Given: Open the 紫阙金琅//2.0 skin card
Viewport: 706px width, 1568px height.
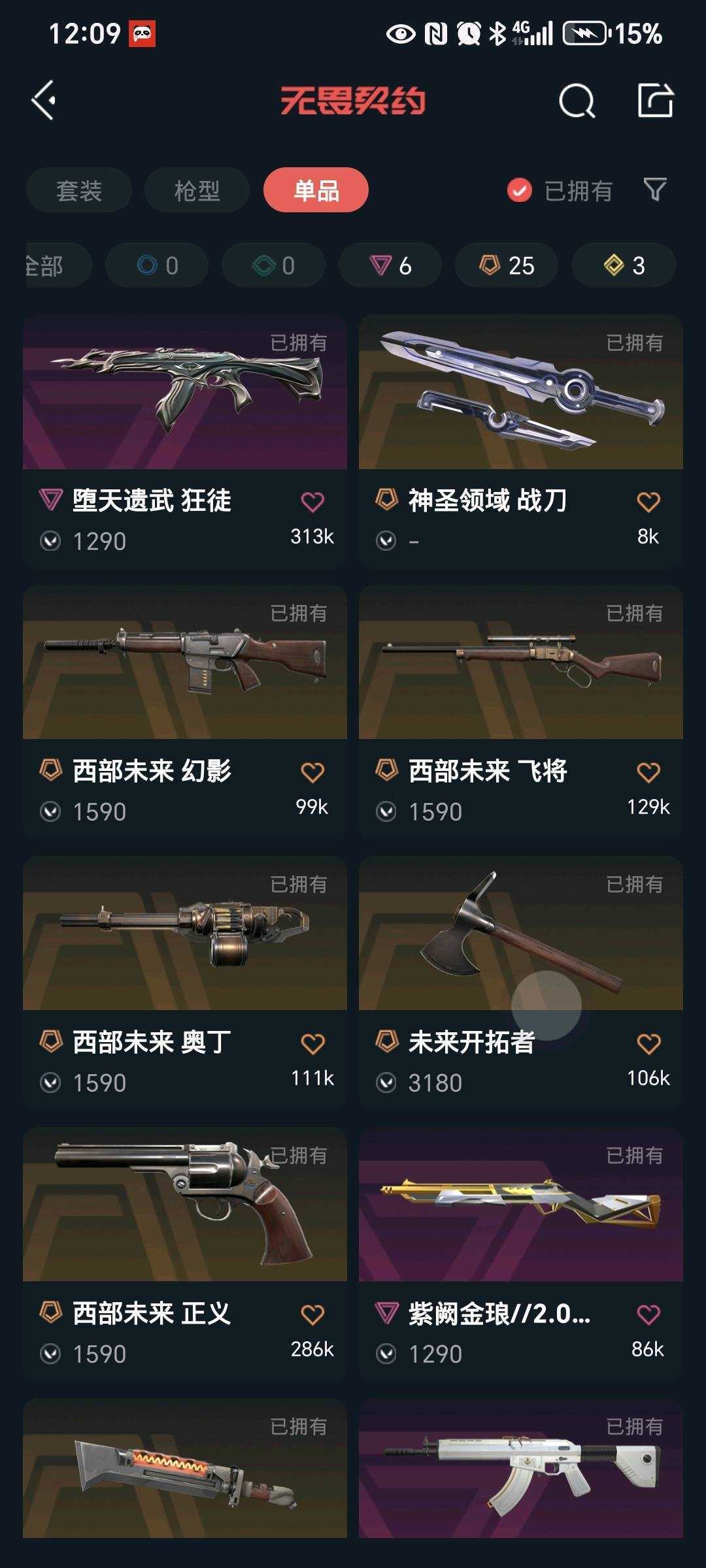Looking at the screenshot, I should (x=521, y=1254).
